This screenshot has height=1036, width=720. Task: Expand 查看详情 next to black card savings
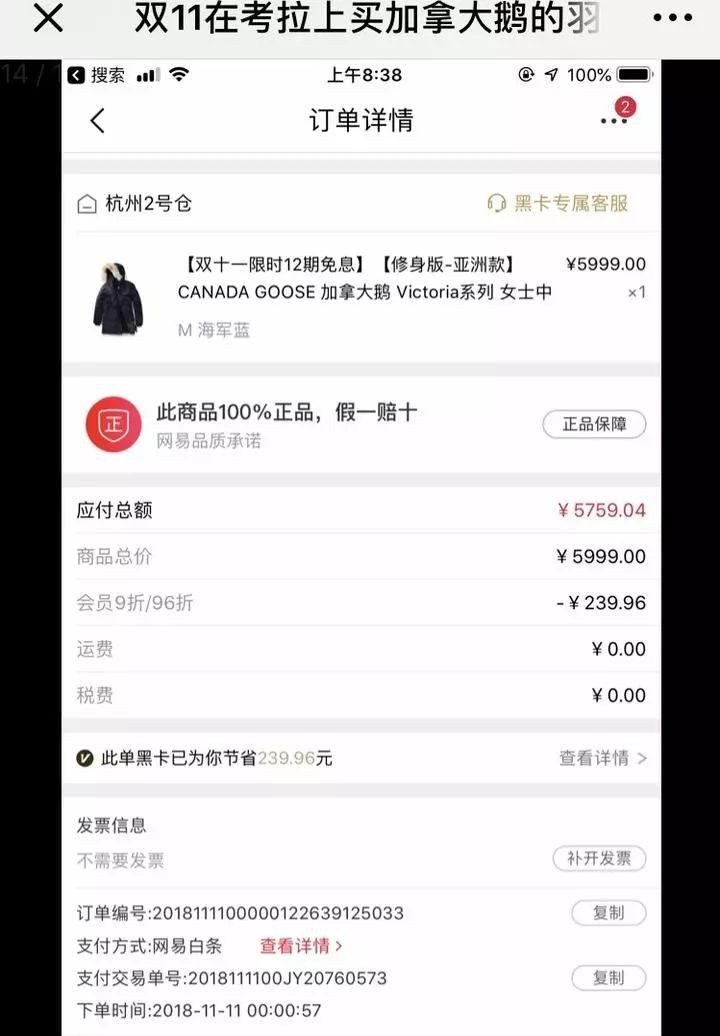click(596, 758)
